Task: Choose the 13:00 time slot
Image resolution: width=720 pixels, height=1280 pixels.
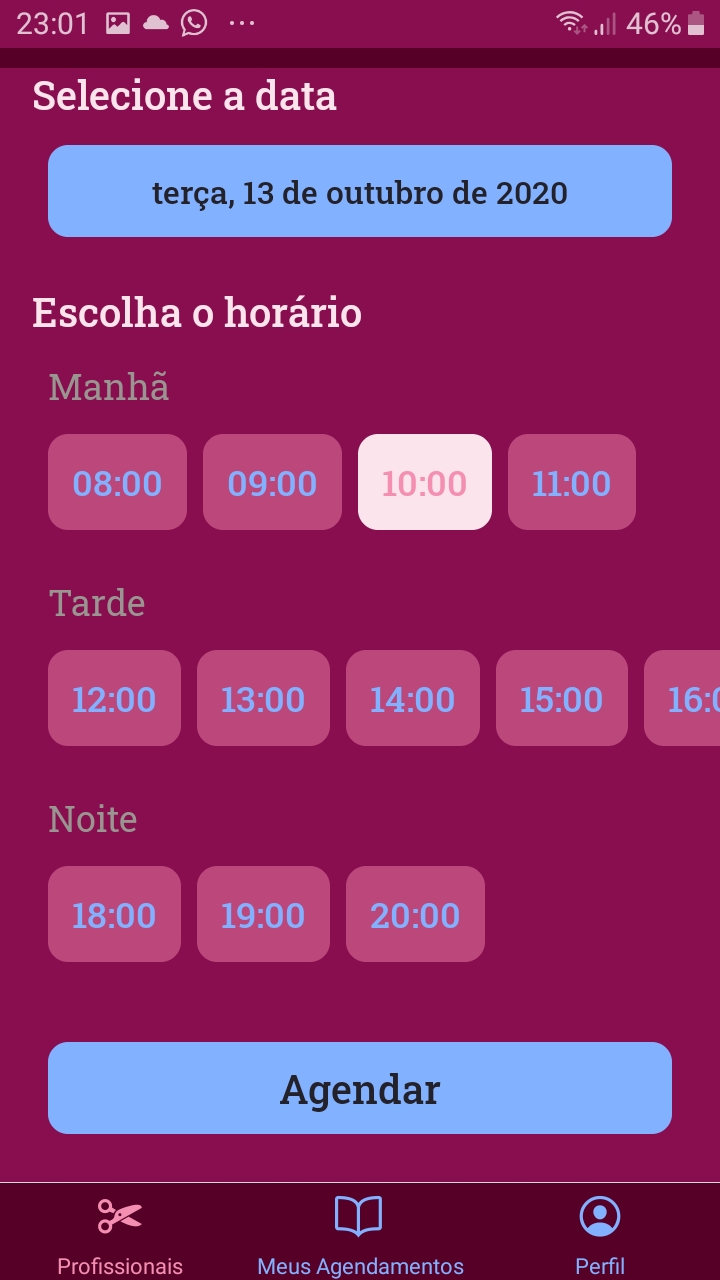Action: pyautogui.click(x=263, y=698)
